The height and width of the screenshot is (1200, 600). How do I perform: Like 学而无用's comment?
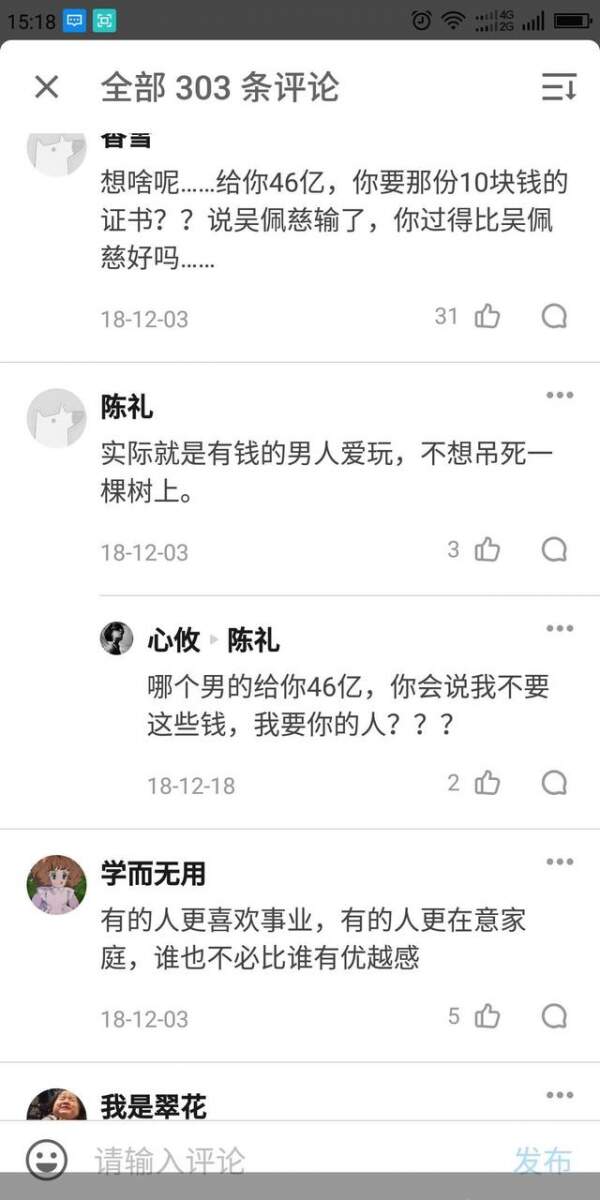coord(487,1017)
